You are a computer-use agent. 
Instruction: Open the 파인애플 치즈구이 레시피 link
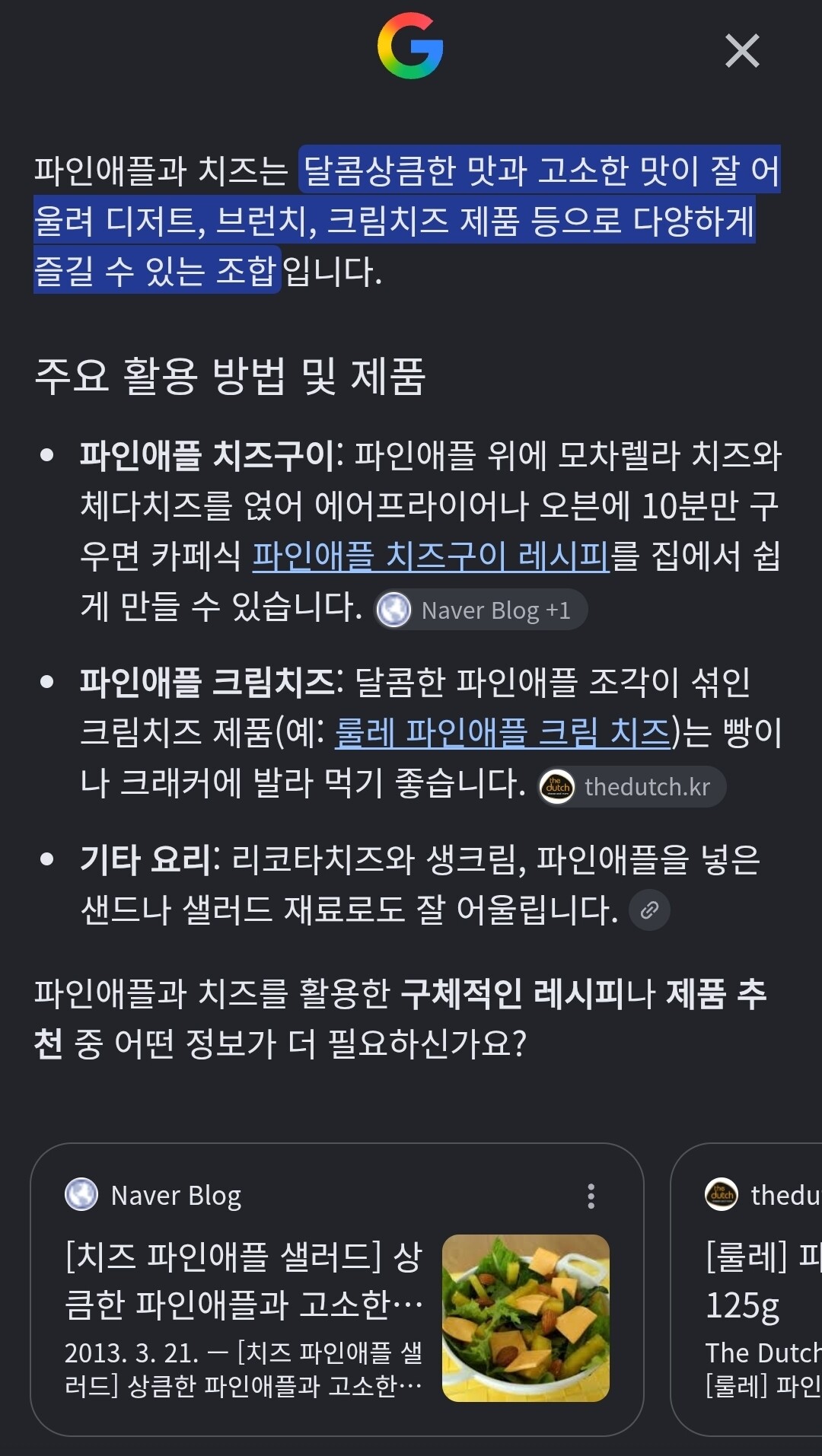tap(431, 556)
